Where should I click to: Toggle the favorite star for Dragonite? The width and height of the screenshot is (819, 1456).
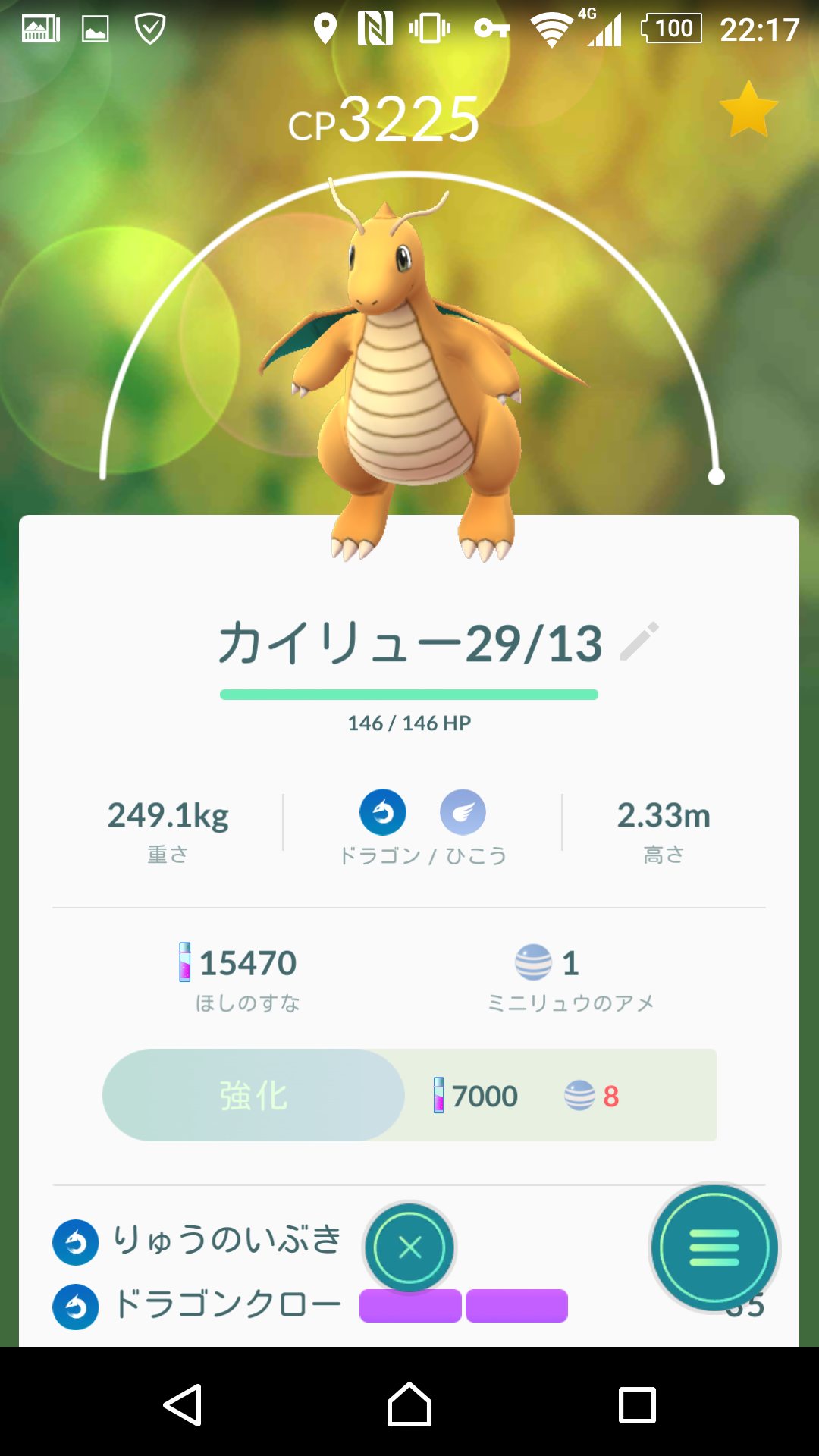click(748, 110)
